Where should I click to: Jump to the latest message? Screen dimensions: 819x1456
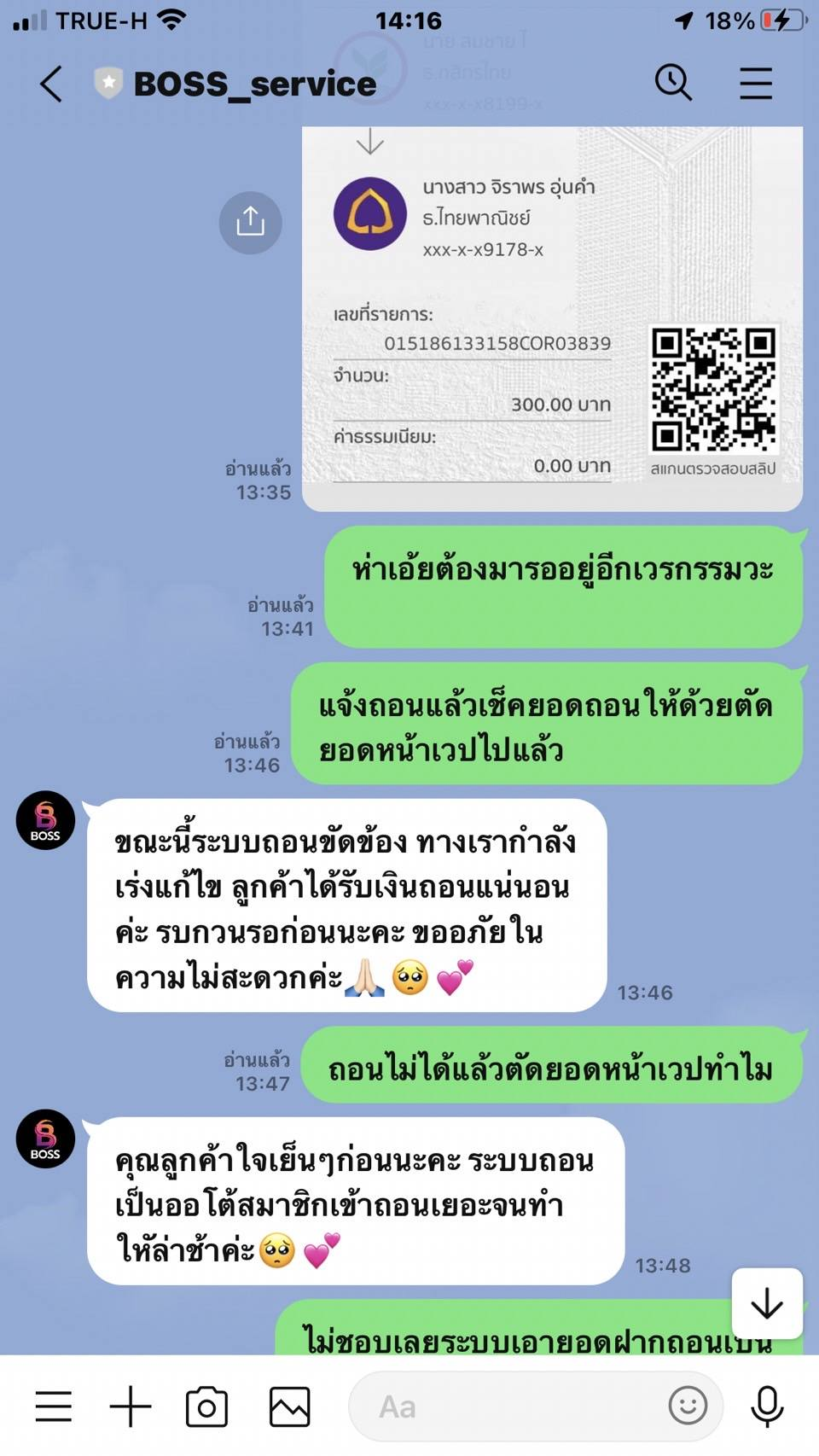pos(766,1303)
